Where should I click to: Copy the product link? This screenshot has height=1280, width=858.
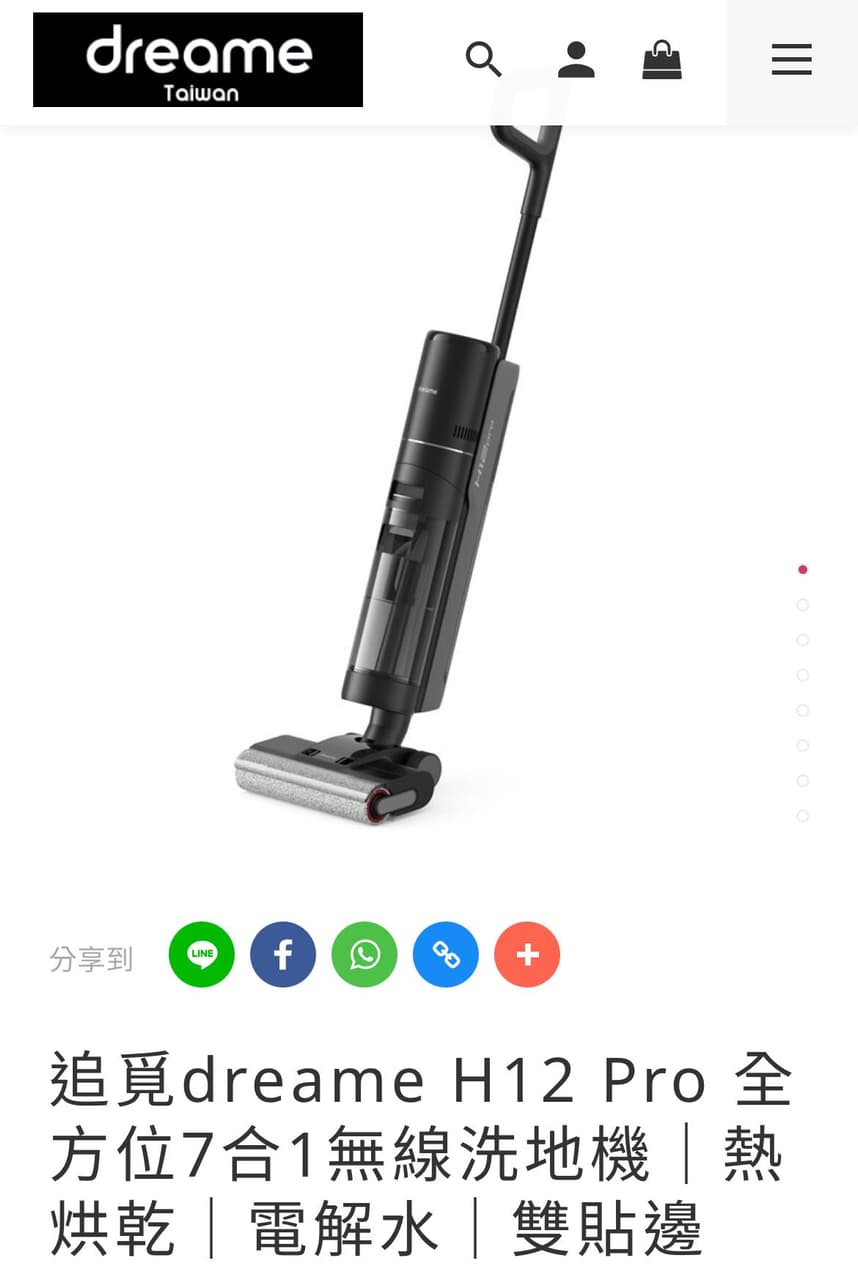pyautogui.click(x=446, y=955)
